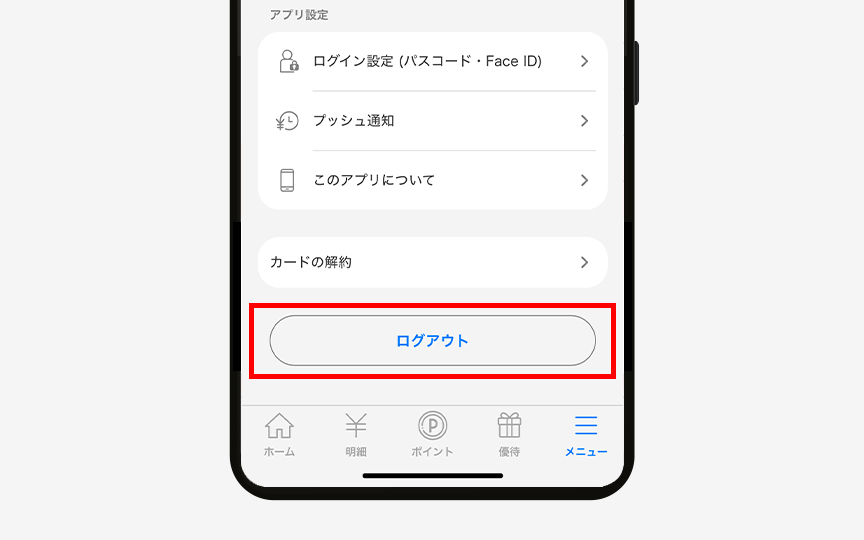This screenshot has width=864, height=540.
Task: Tap the ログアウト button
Action: (432, 341)
